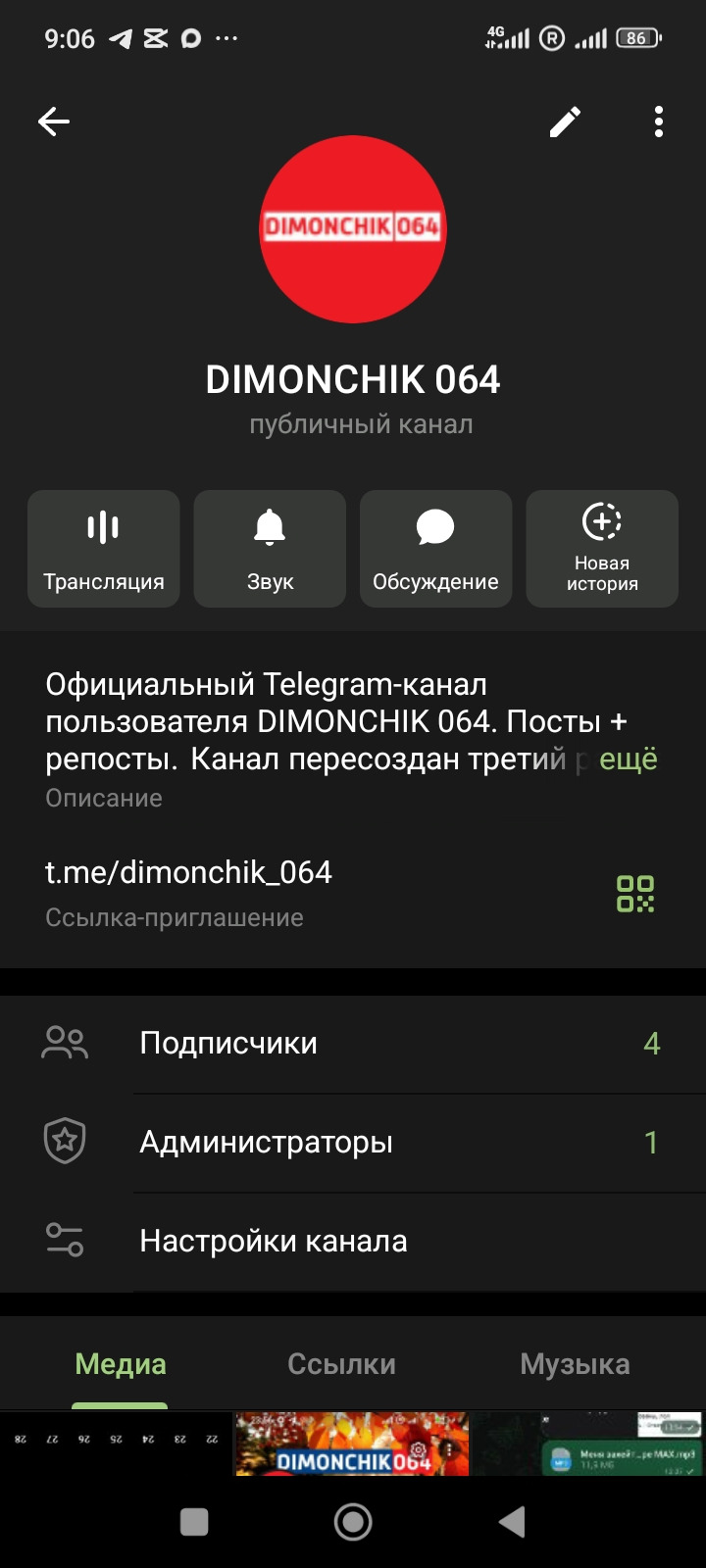Tap the Звук notifications button
The height and width of the screenshot is (1568, 706).
(x=270, y=549)
